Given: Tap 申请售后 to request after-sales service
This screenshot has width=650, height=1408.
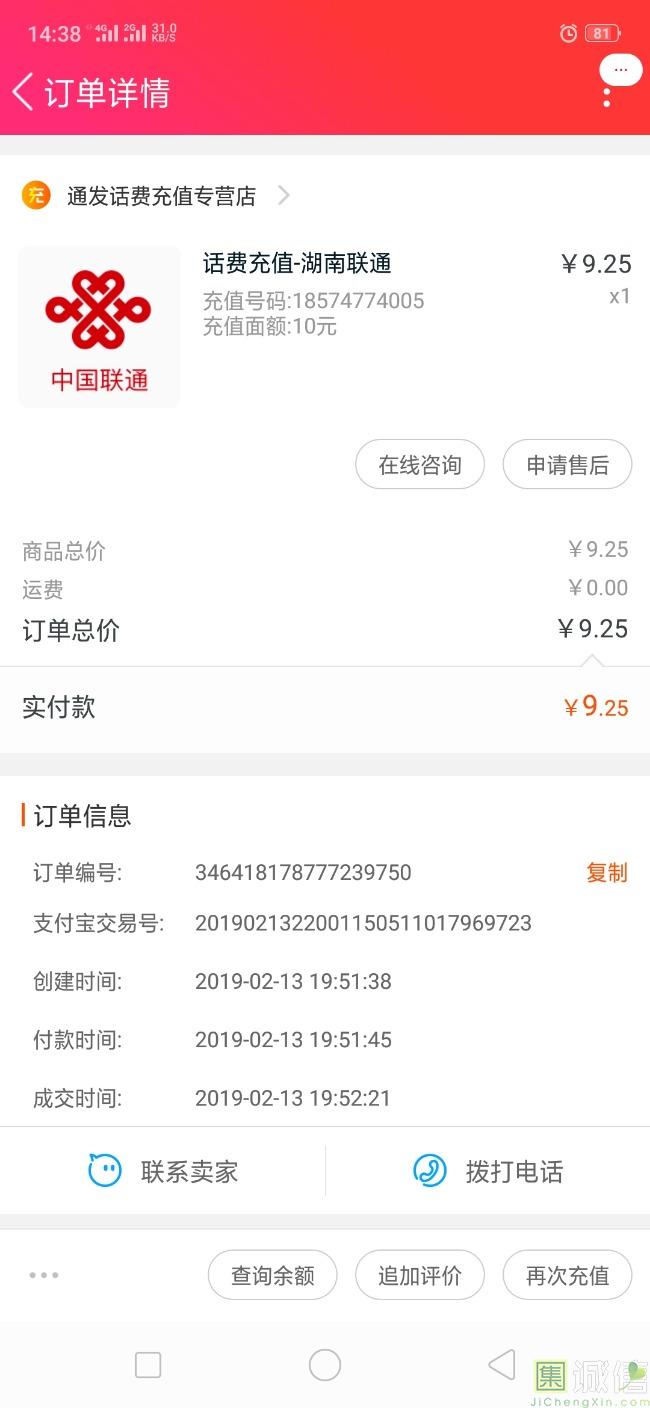Looking at the screenshot, I should point(567,465).
